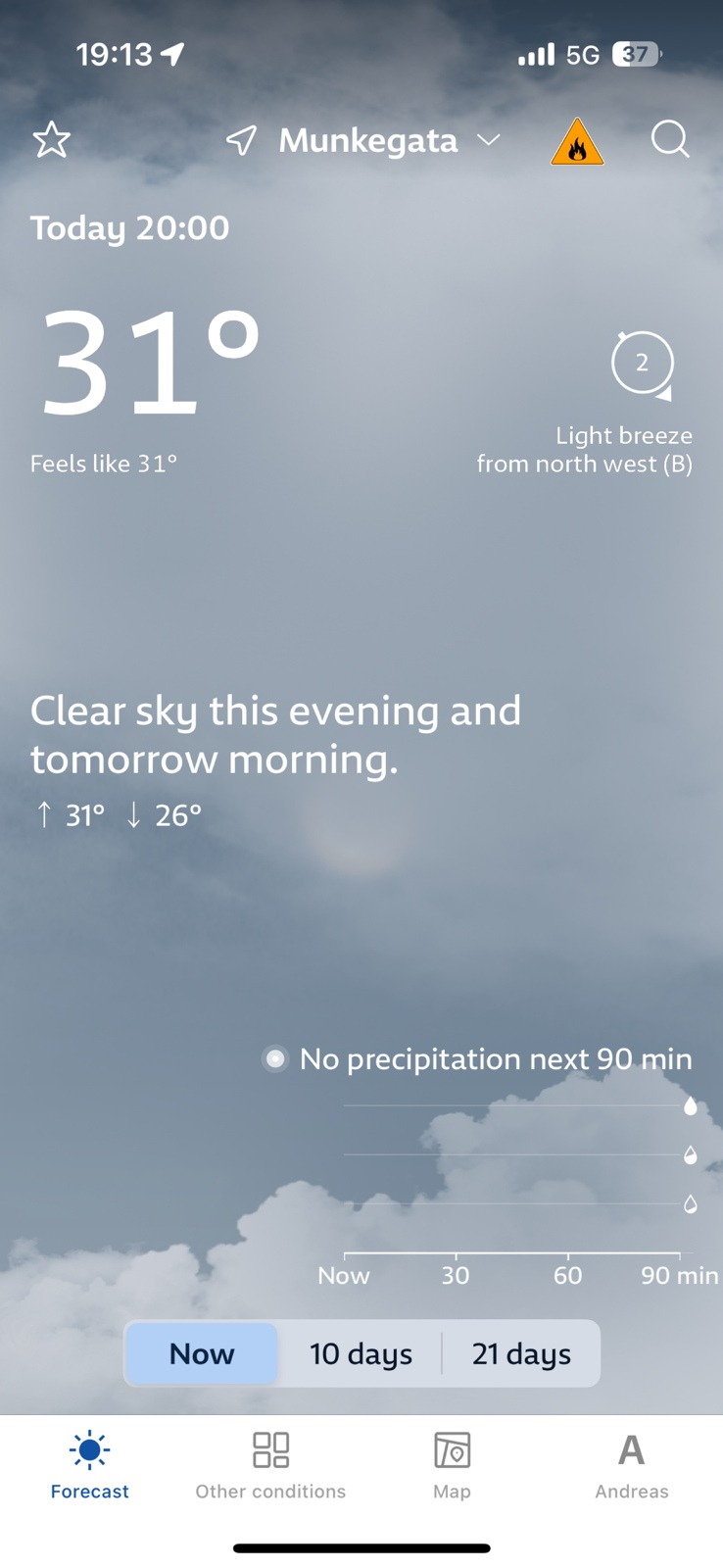Add Munkegata to favorites with the star
Image resolution: width=723 pixels, height=1568 pixels.
click(51, 140)
